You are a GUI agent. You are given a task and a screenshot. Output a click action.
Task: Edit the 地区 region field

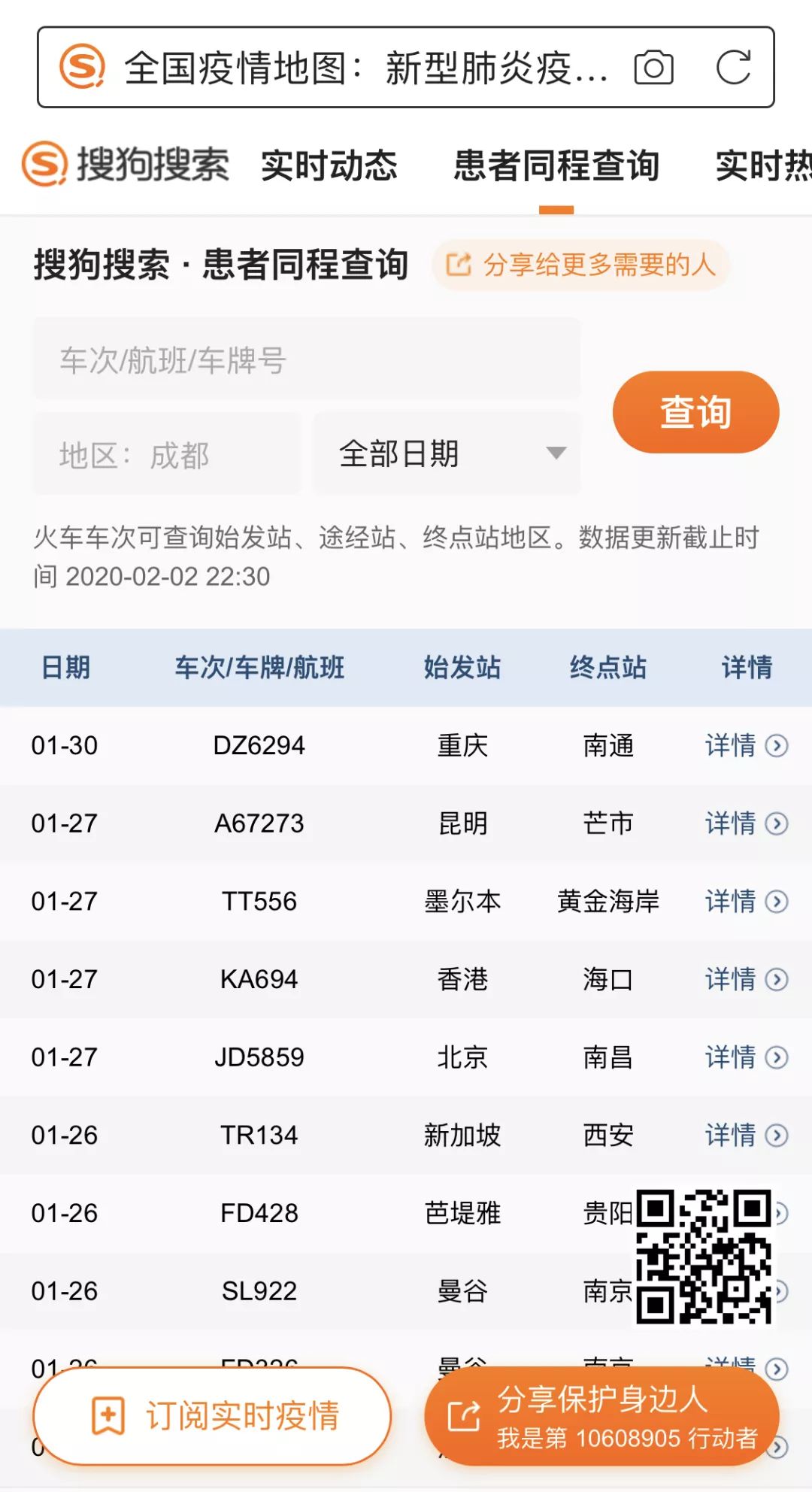tap(166, 454)
